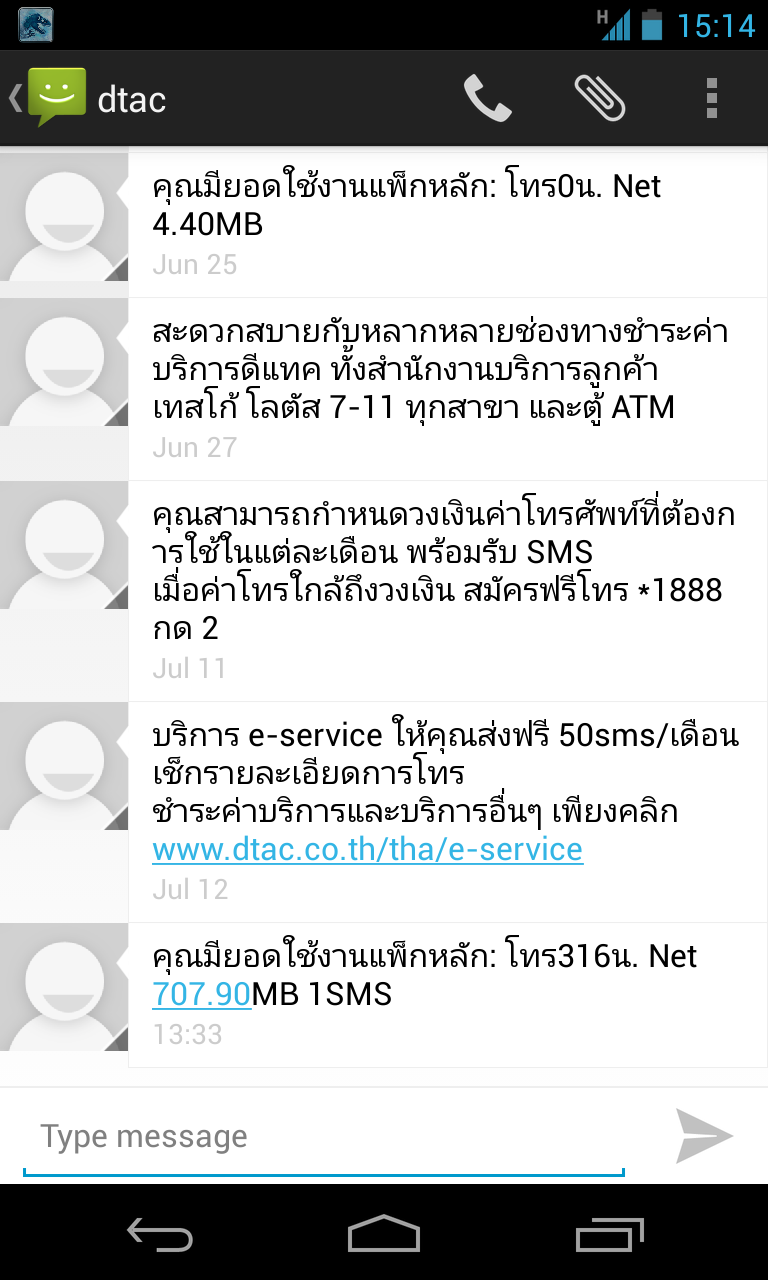
Task: Go back via the messaging app icon
Action: [48, 98]
